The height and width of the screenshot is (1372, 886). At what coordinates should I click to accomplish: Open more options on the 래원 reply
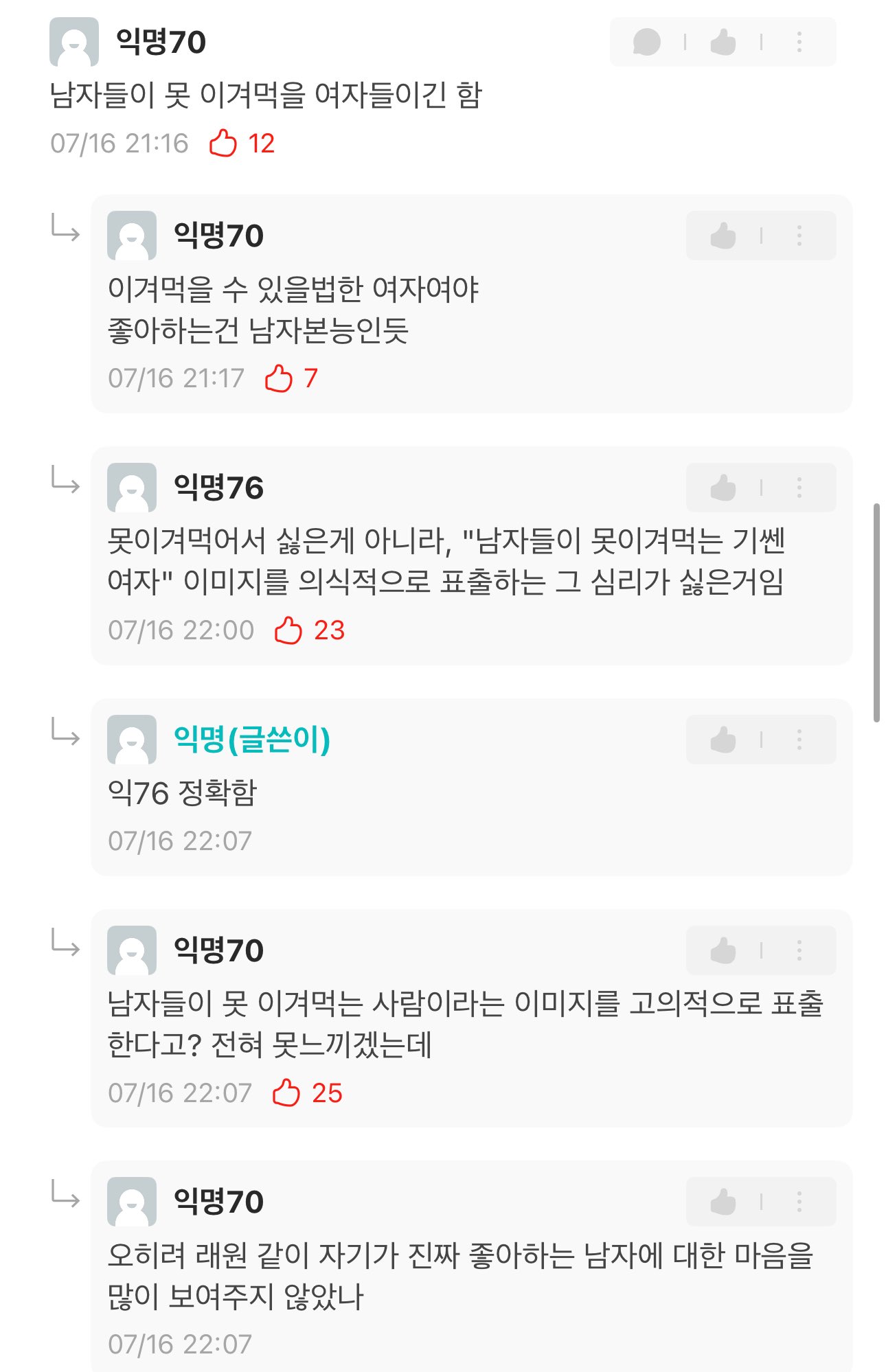click(799, 1202)
